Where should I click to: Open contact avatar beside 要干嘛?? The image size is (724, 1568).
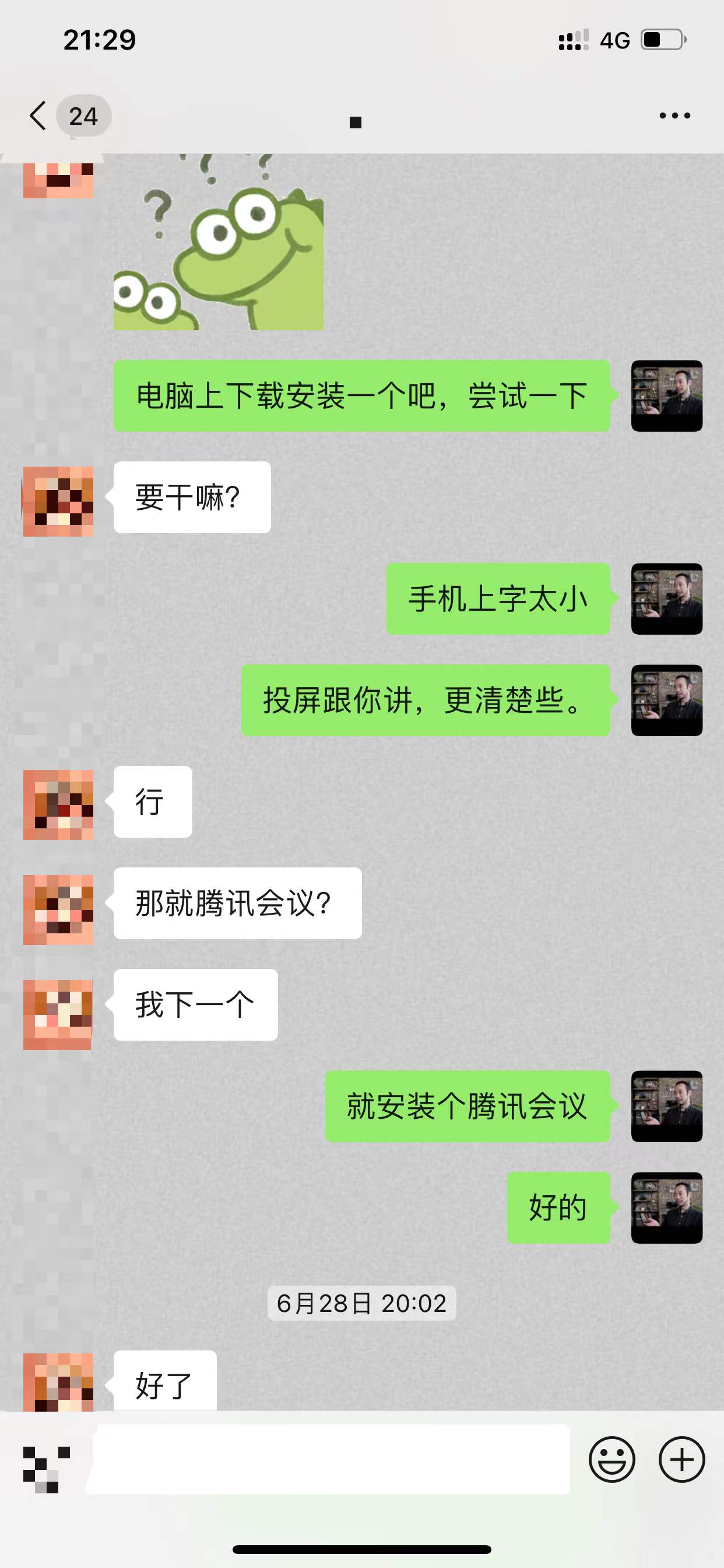point(58,501)
